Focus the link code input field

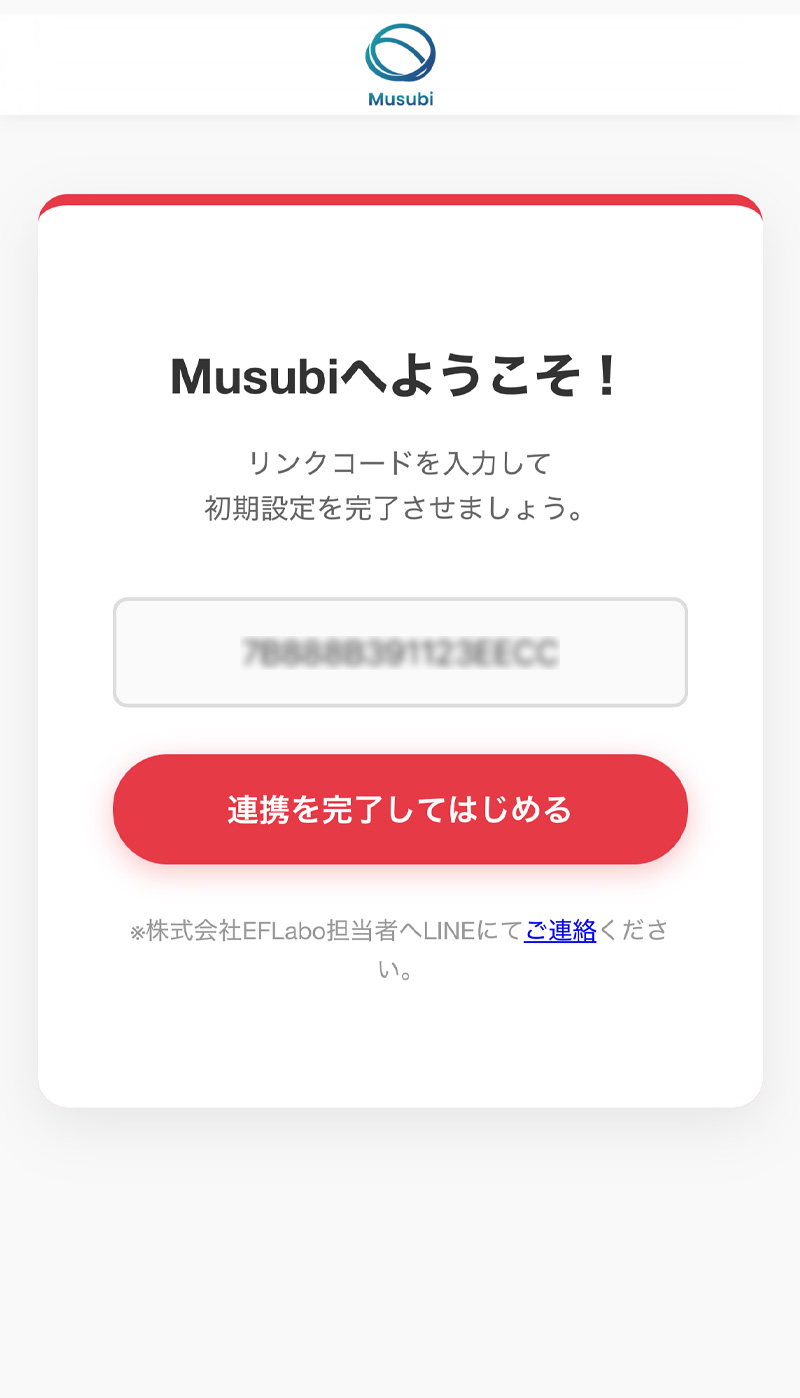coord(400,652)
